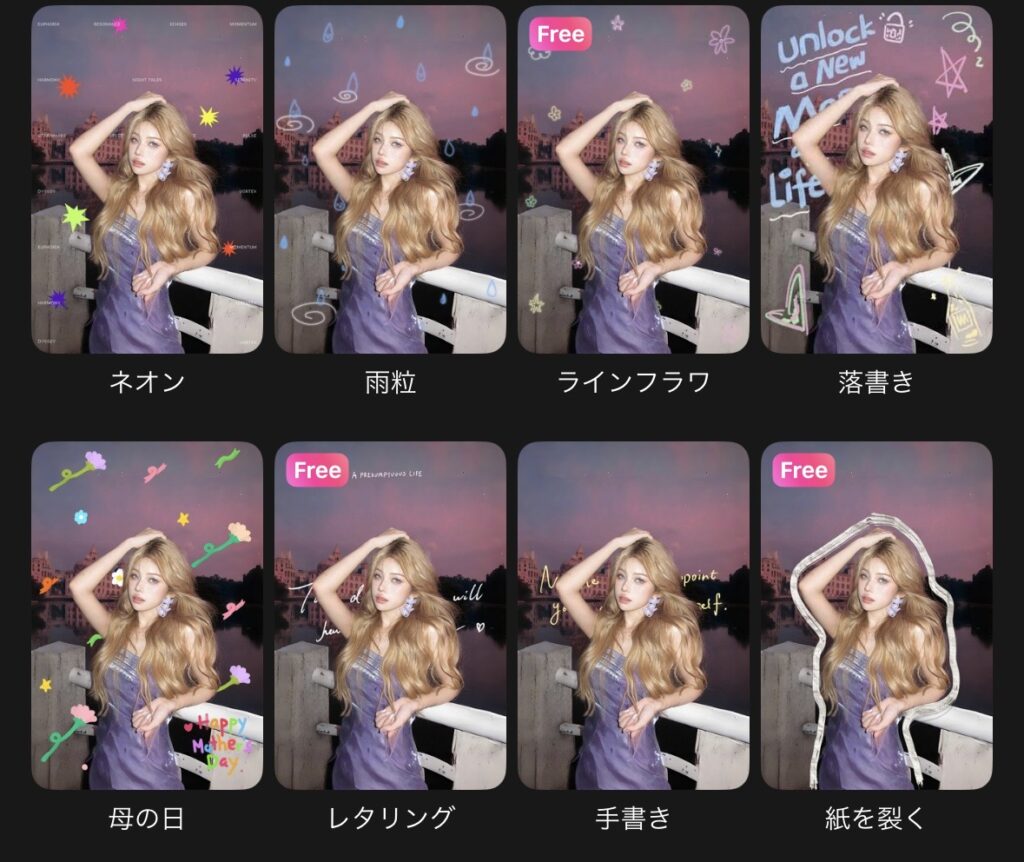Open the 落書き doodle template

877,180
